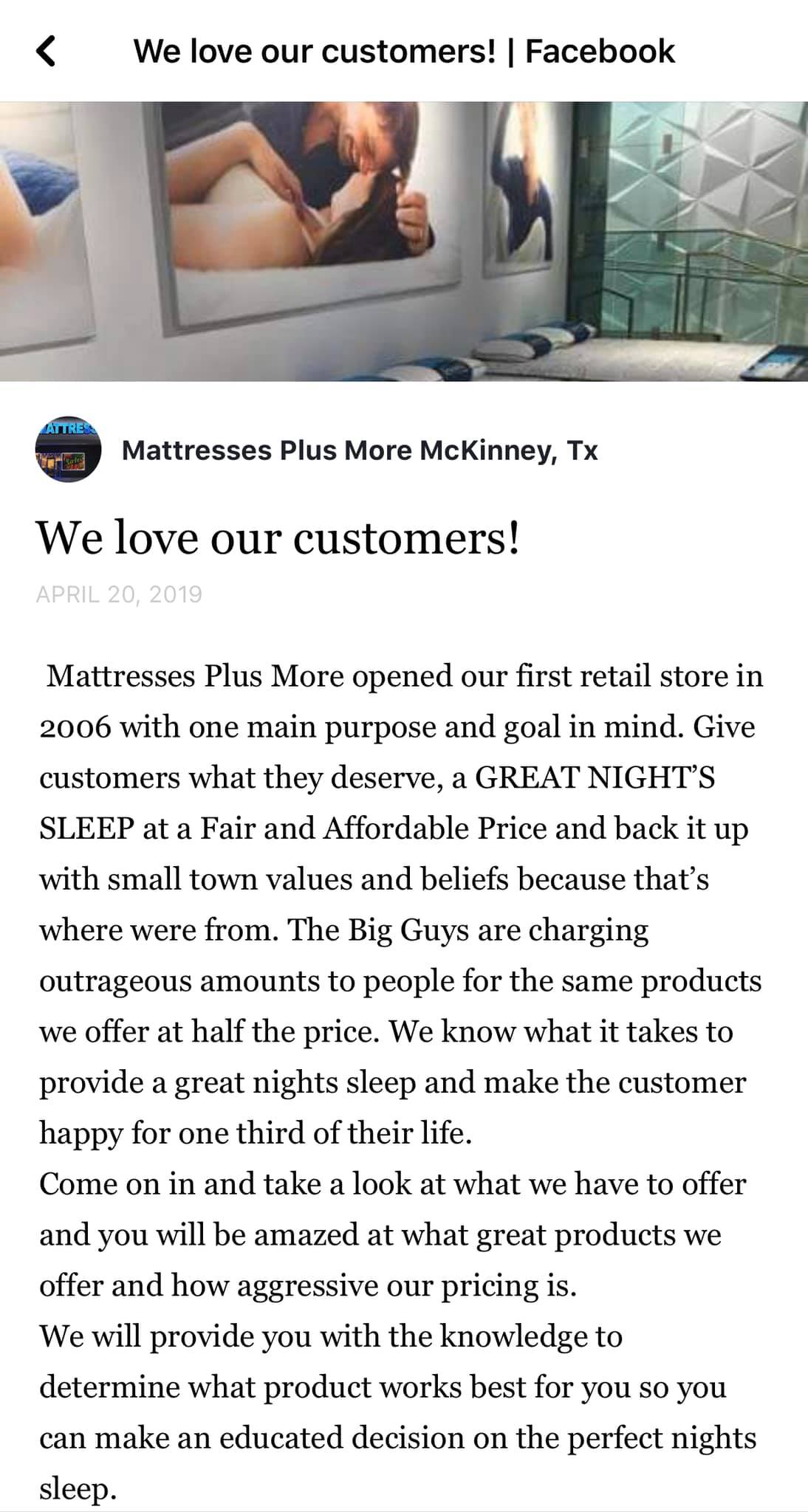Image resolution: width=808 pixels, height=1512 pixels.
Task: Go back using the top-left arrow
Action: pos(46,51)
